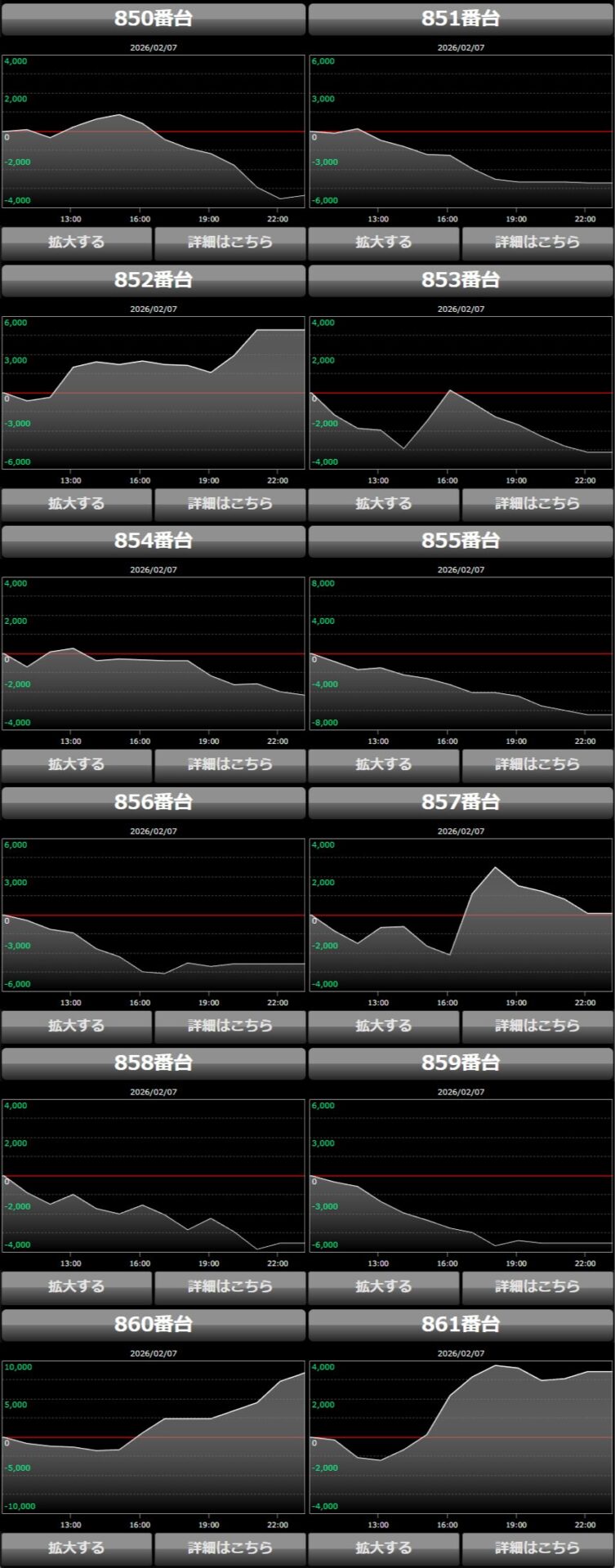Screen dimensions: 615x1568
Task: Enlarge the 857番台 chart
Action: (384, 1026)
